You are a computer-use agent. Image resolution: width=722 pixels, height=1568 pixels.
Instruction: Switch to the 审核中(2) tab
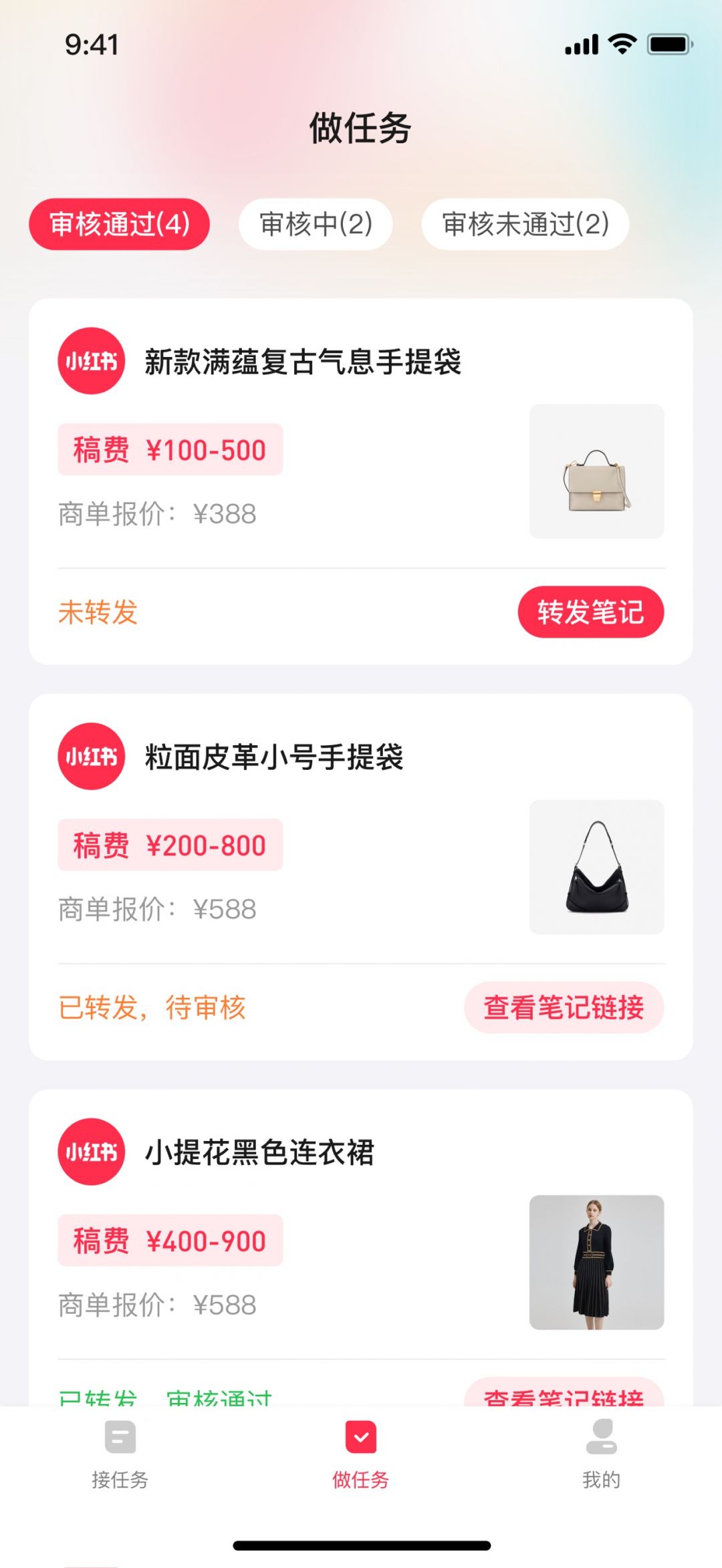pos(316,224)
